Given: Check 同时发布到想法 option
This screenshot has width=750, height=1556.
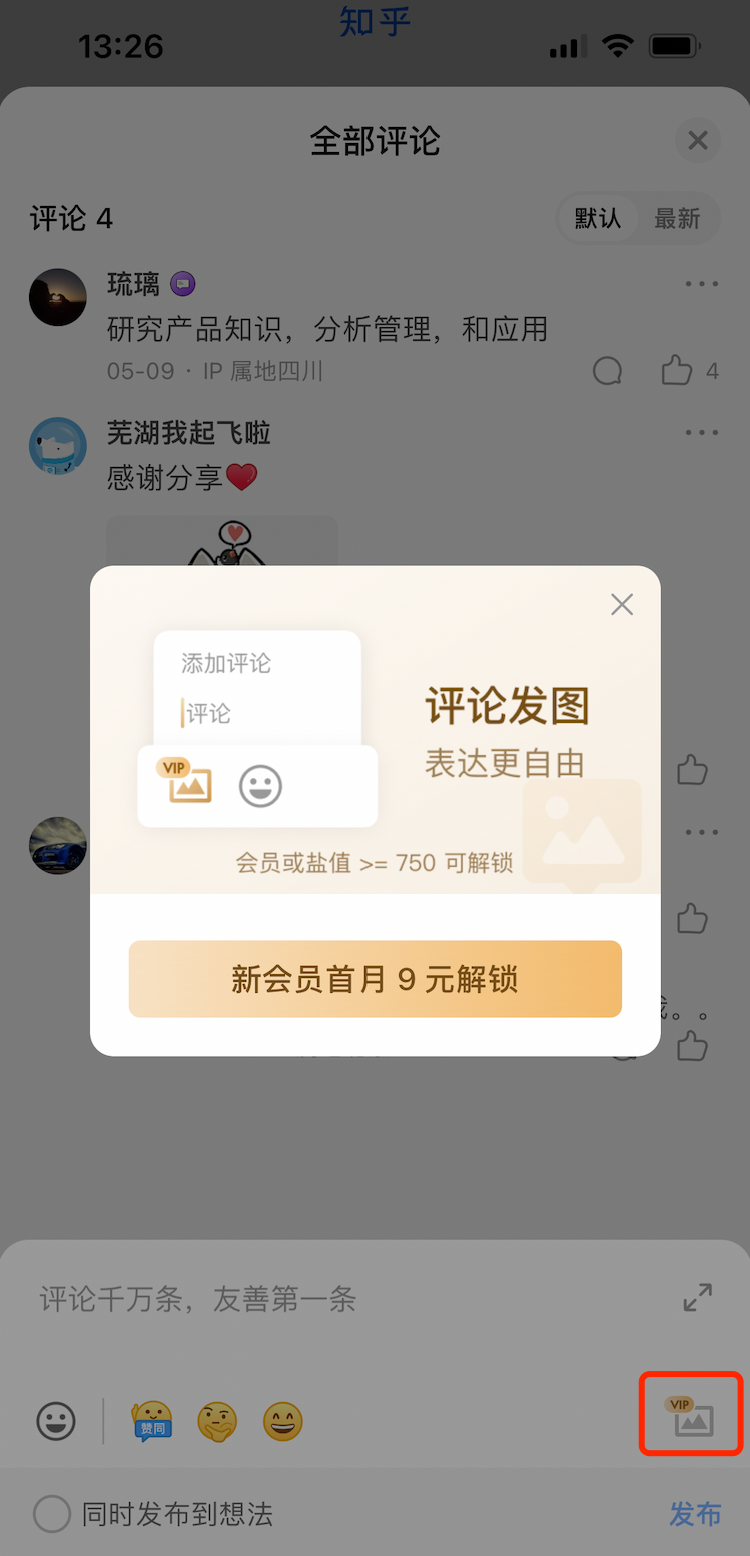Looking at the screenshot, I should coord(52,1514).
